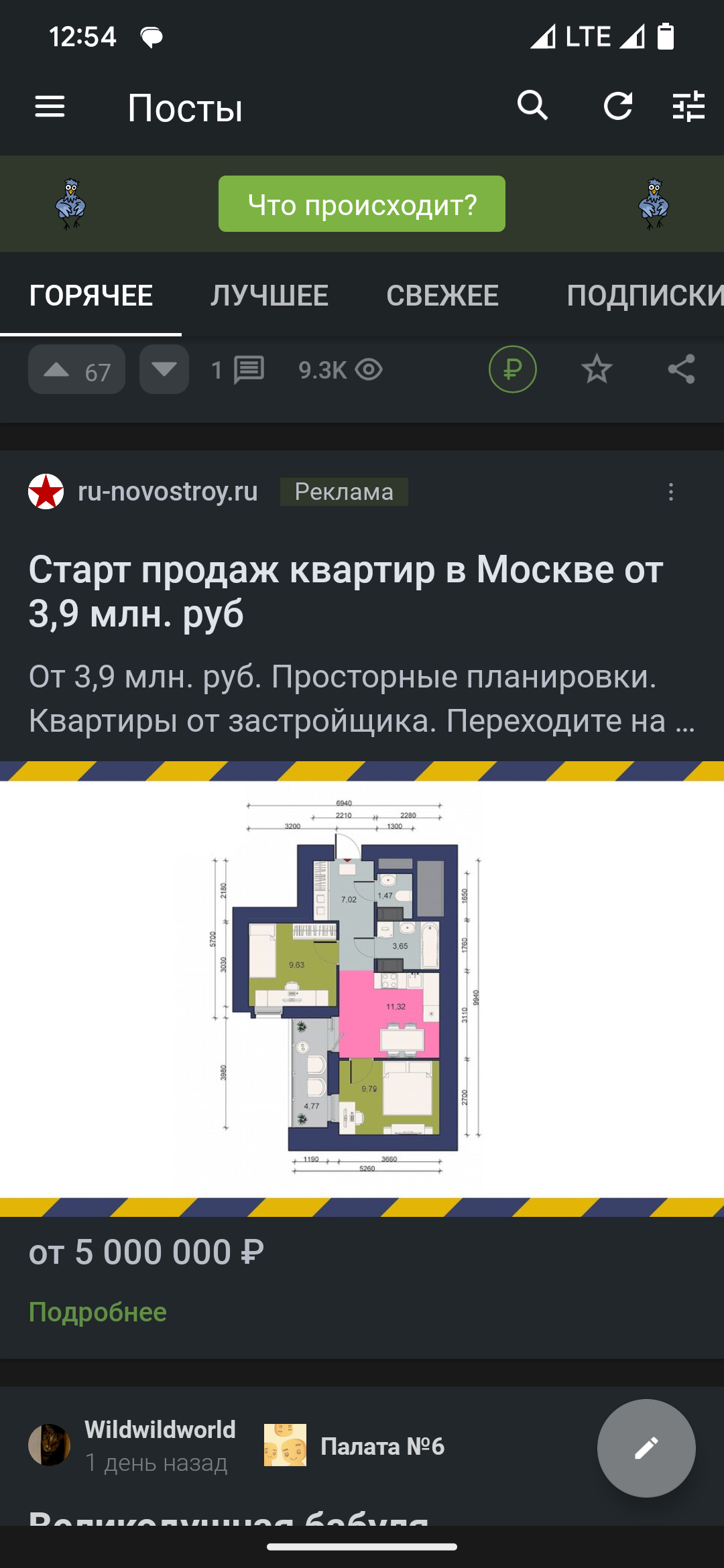Screen dimensions: 724x1568
Task: Open the apartment floor plan ad image
Action: pyautogui.click(x=362, y=988)
